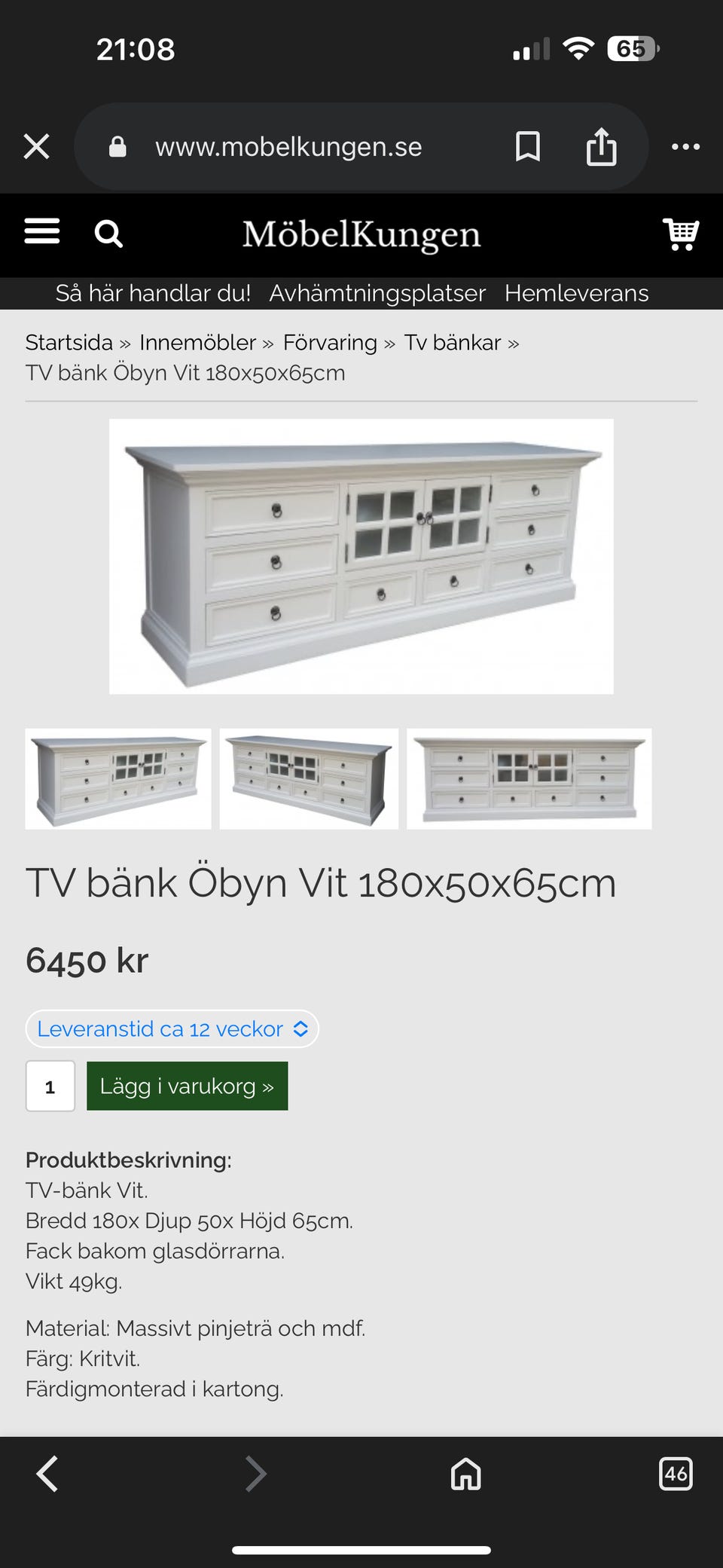Viewport: 723px width, 1568px height.
Task: Open the share sheet
Action: 600,146
